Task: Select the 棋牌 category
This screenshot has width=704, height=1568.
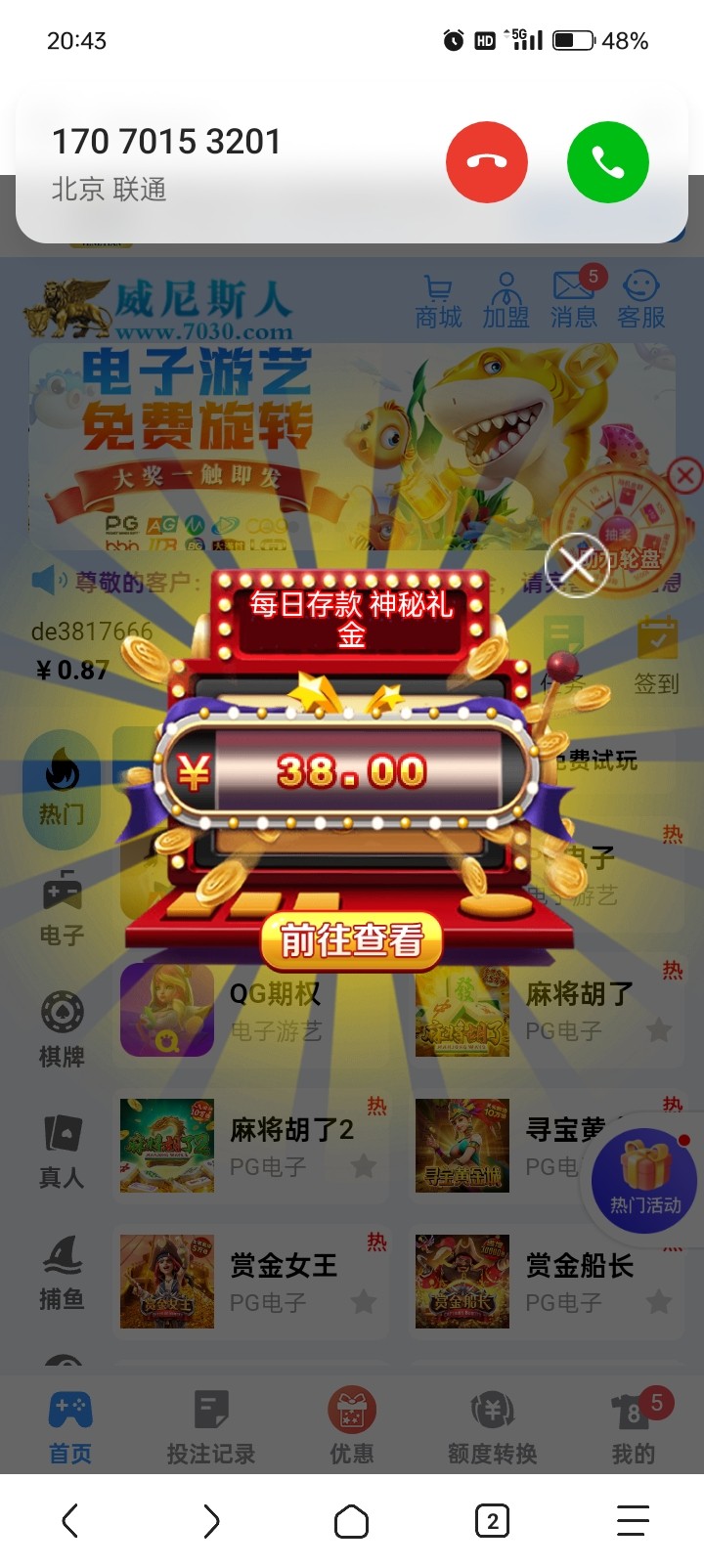Action: (x=62, y=1030)
